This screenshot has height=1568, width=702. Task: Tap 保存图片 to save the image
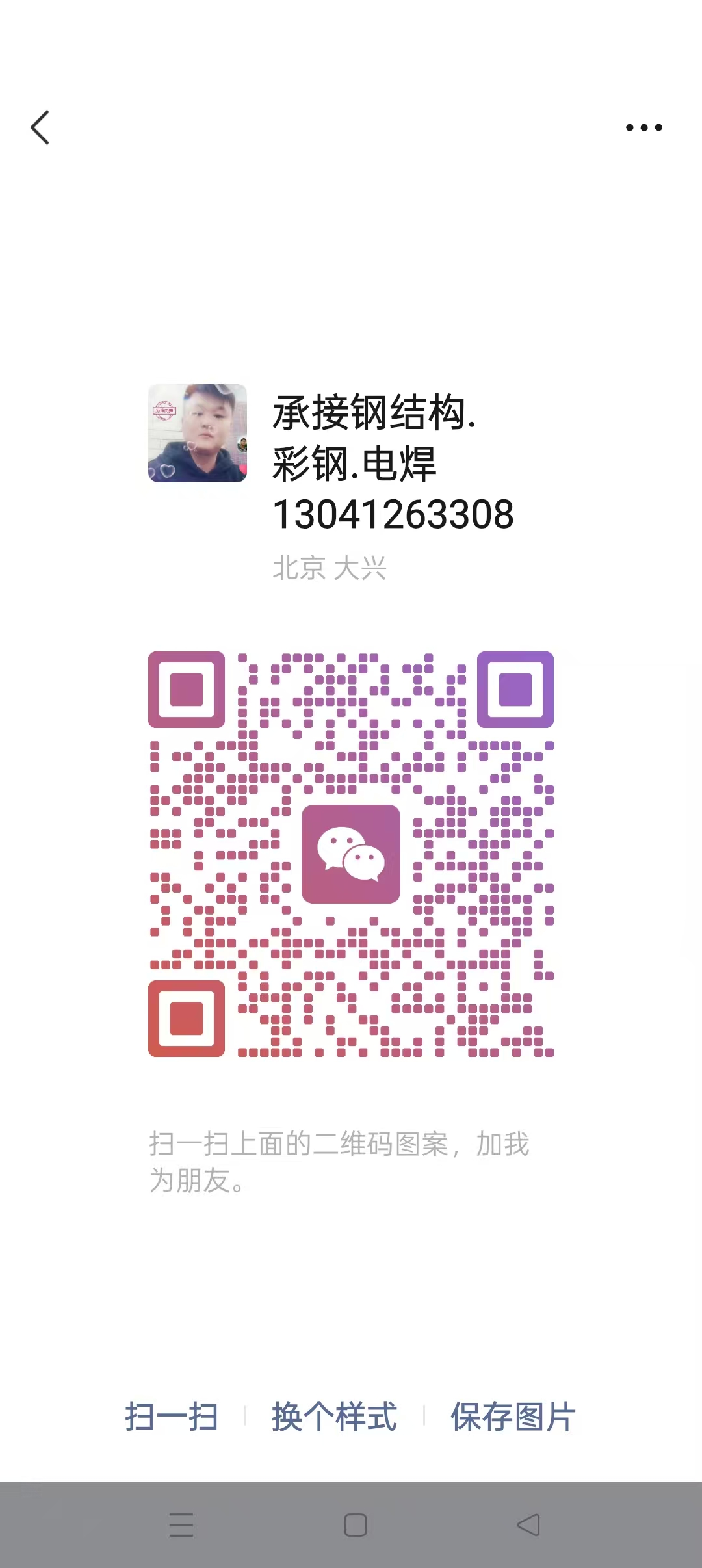(x=513, y=1417)
